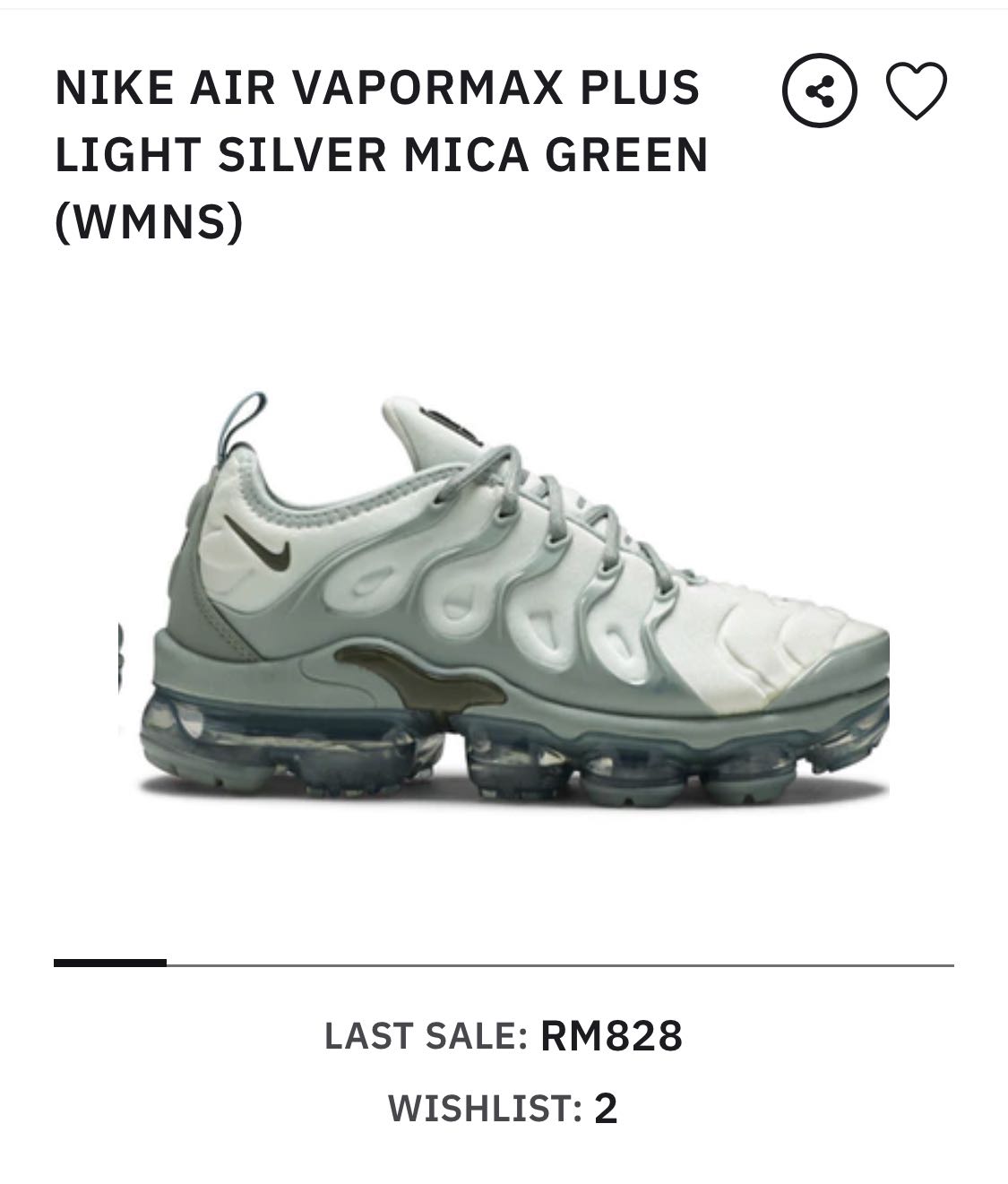This screenshot has height=1184, width=1008.
Task: Advance the image carousel via the progress bar
Action: click(502, 965)
